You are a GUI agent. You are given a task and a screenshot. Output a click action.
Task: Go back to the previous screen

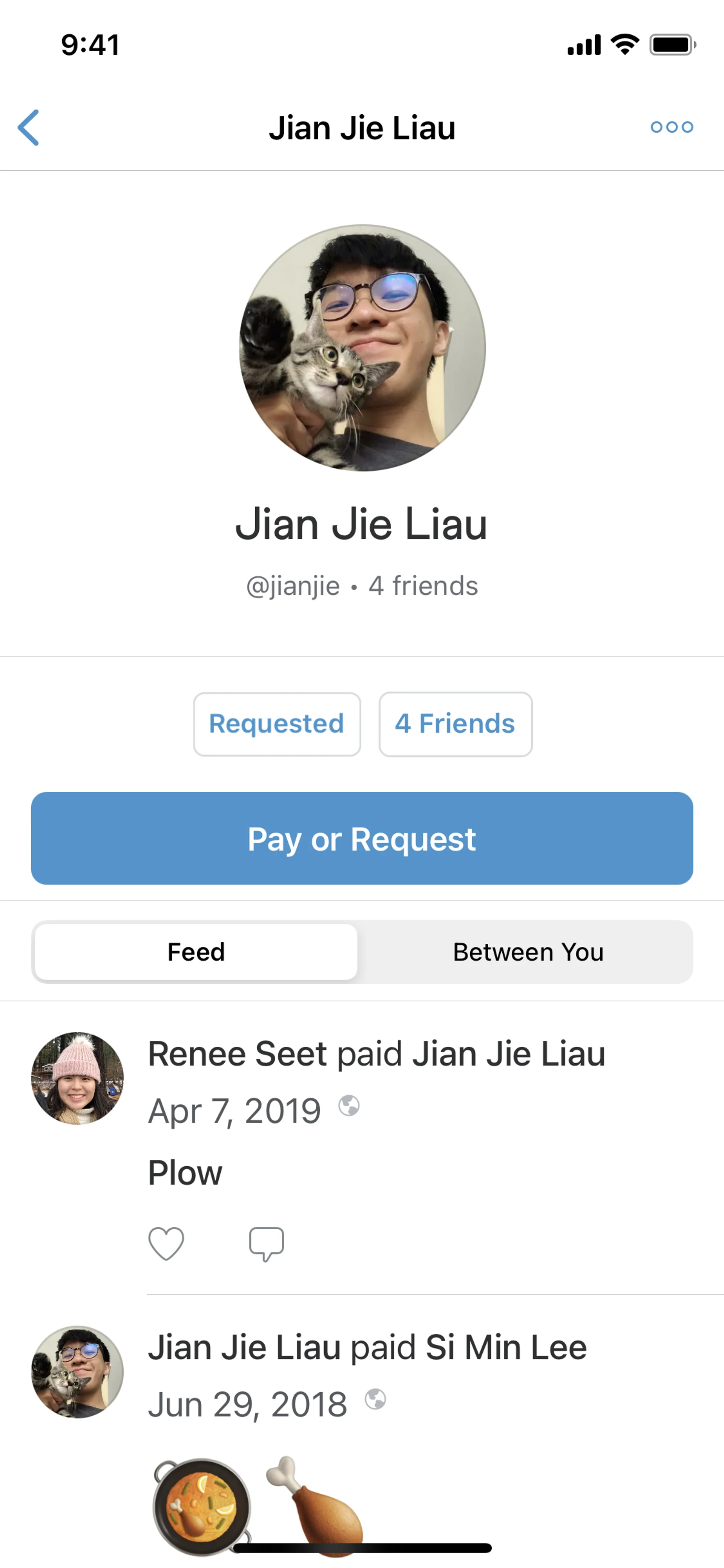(29, 127)
